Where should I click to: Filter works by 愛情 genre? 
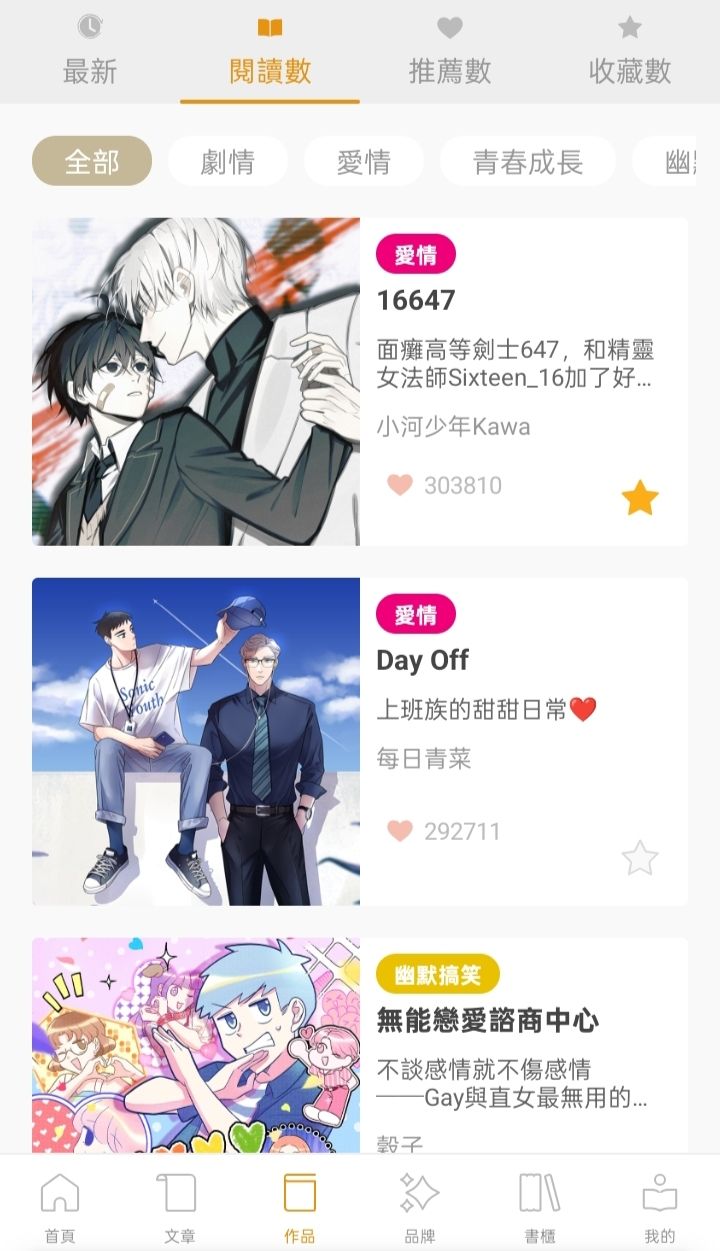pos(364,162)
